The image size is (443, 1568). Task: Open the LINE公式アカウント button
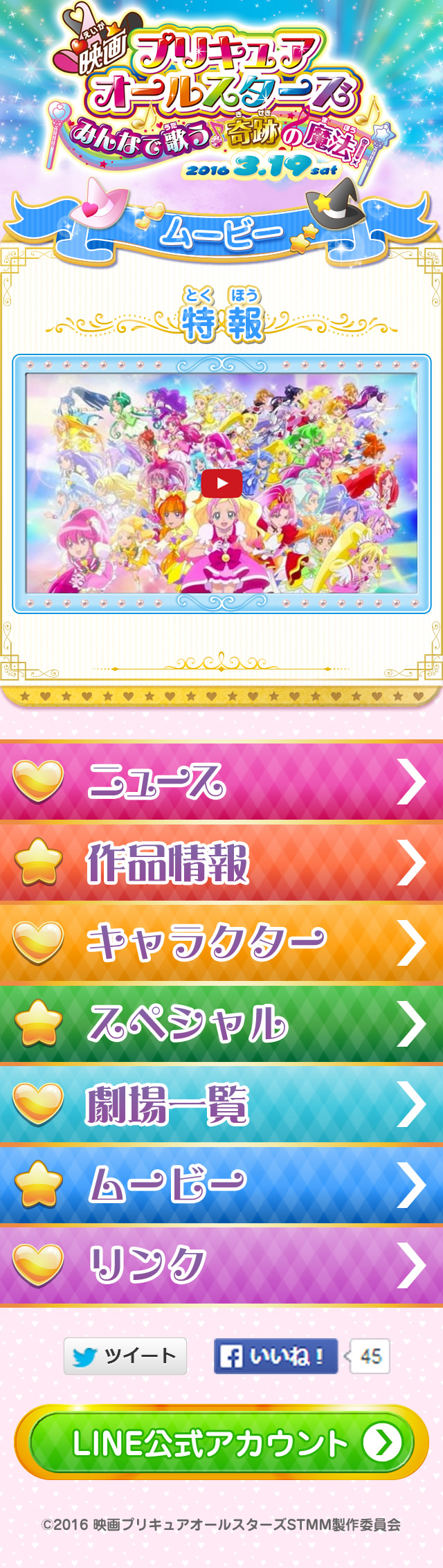(221, 1443)
